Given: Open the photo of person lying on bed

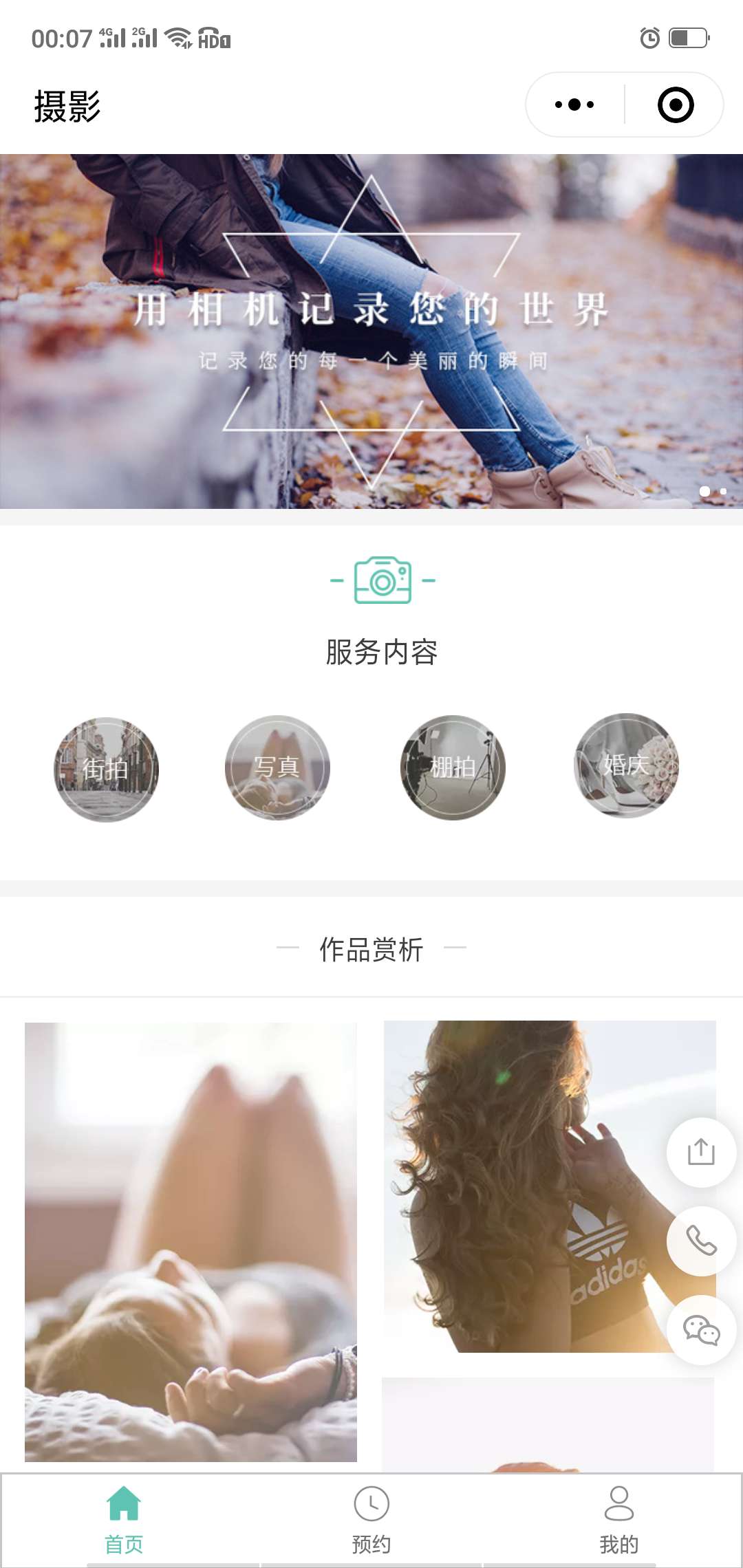Looking at the screenshot, I should tap(191, 1241).
